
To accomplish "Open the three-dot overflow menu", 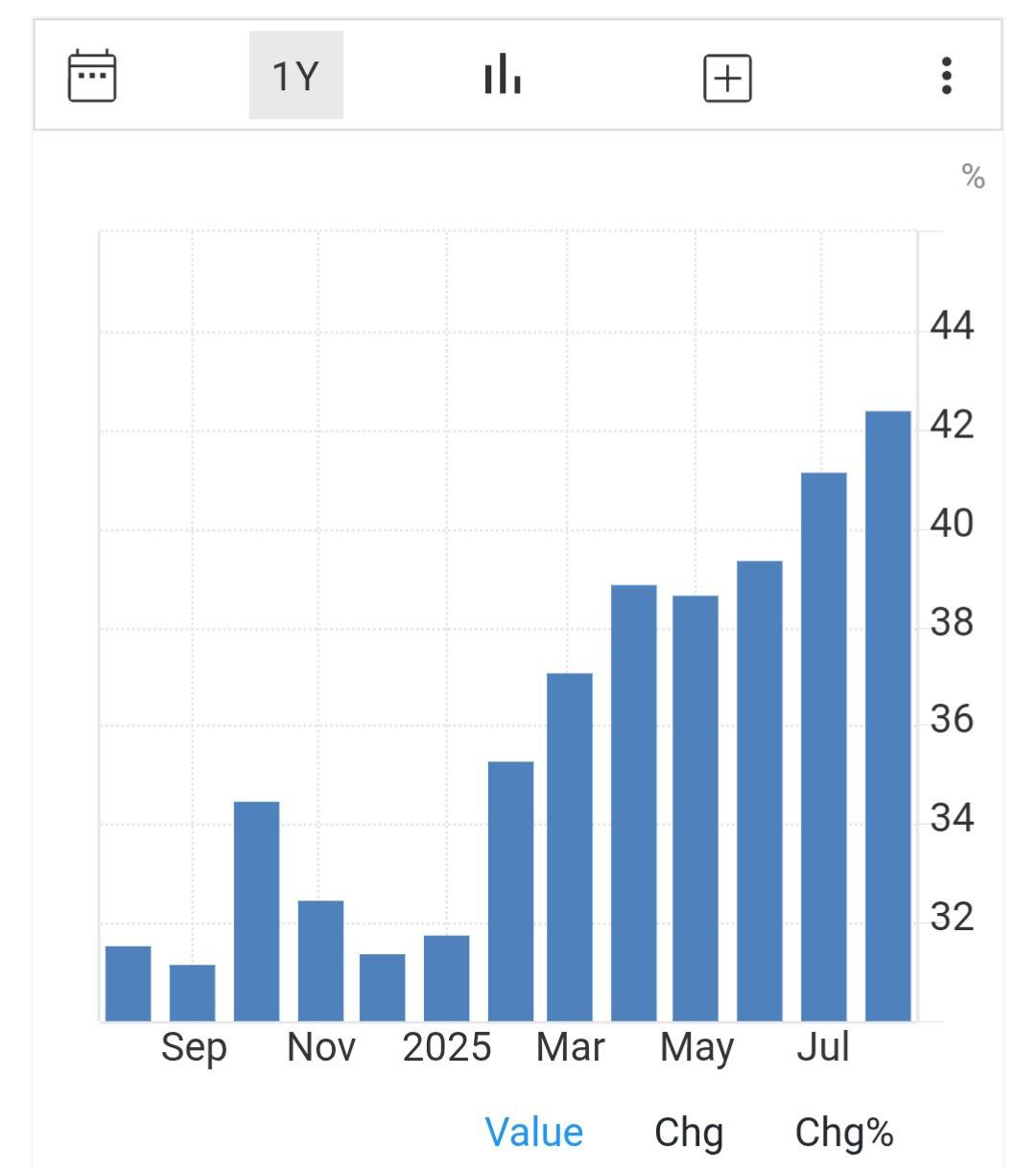I will click(x=946, y=76).
